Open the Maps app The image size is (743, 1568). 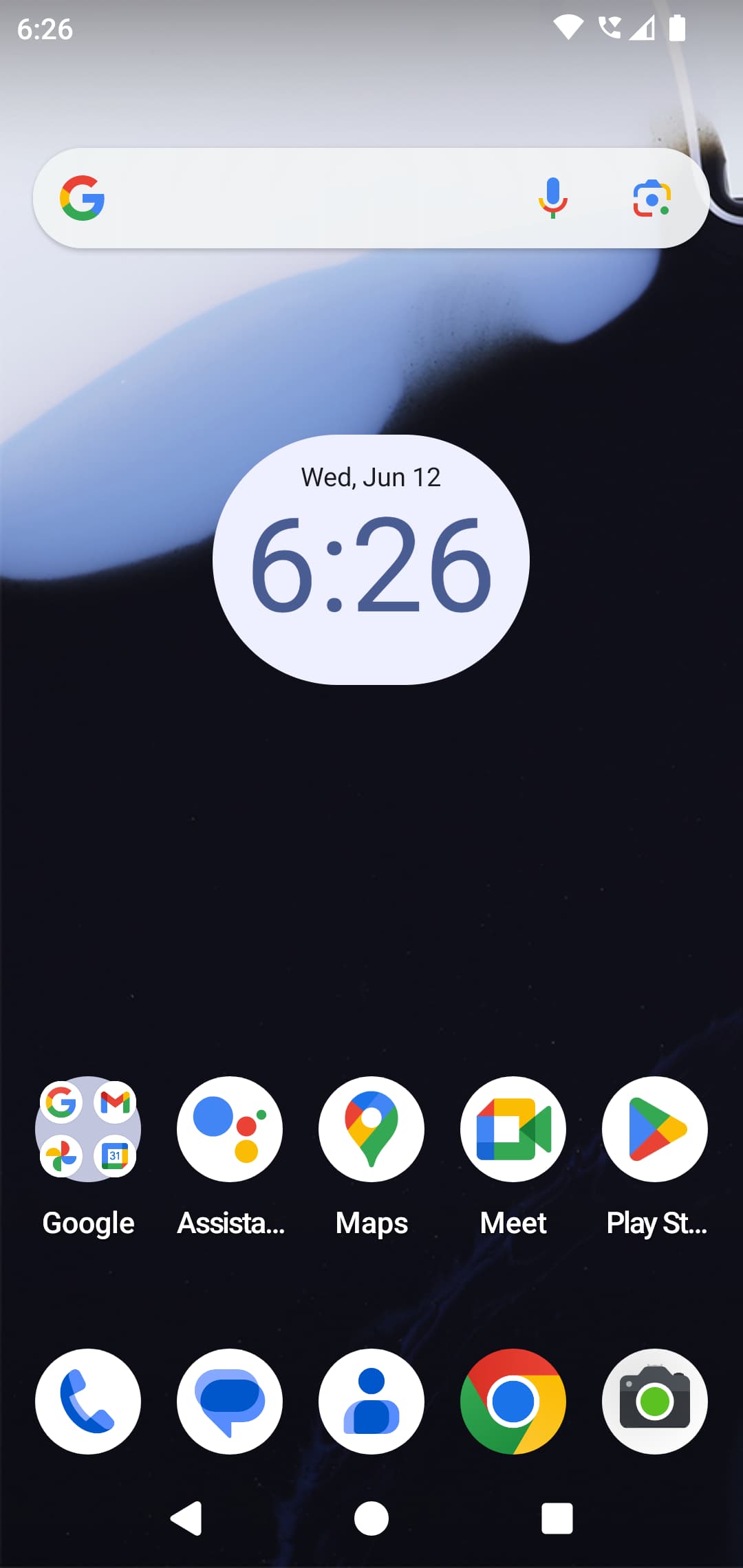pos(371,1129)
